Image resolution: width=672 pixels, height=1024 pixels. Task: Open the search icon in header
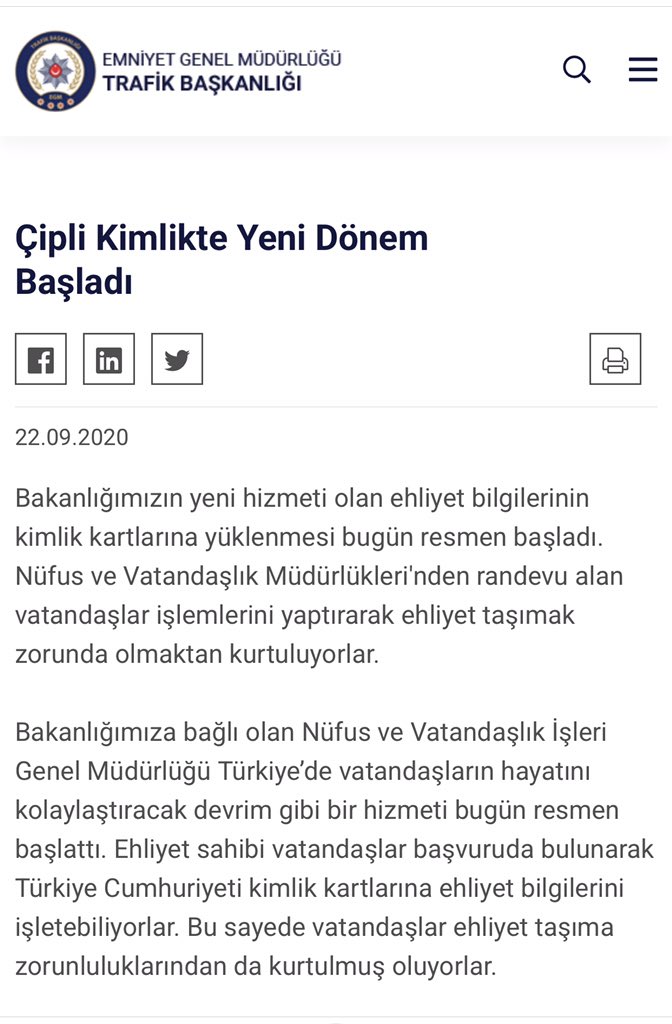point(577,69)
